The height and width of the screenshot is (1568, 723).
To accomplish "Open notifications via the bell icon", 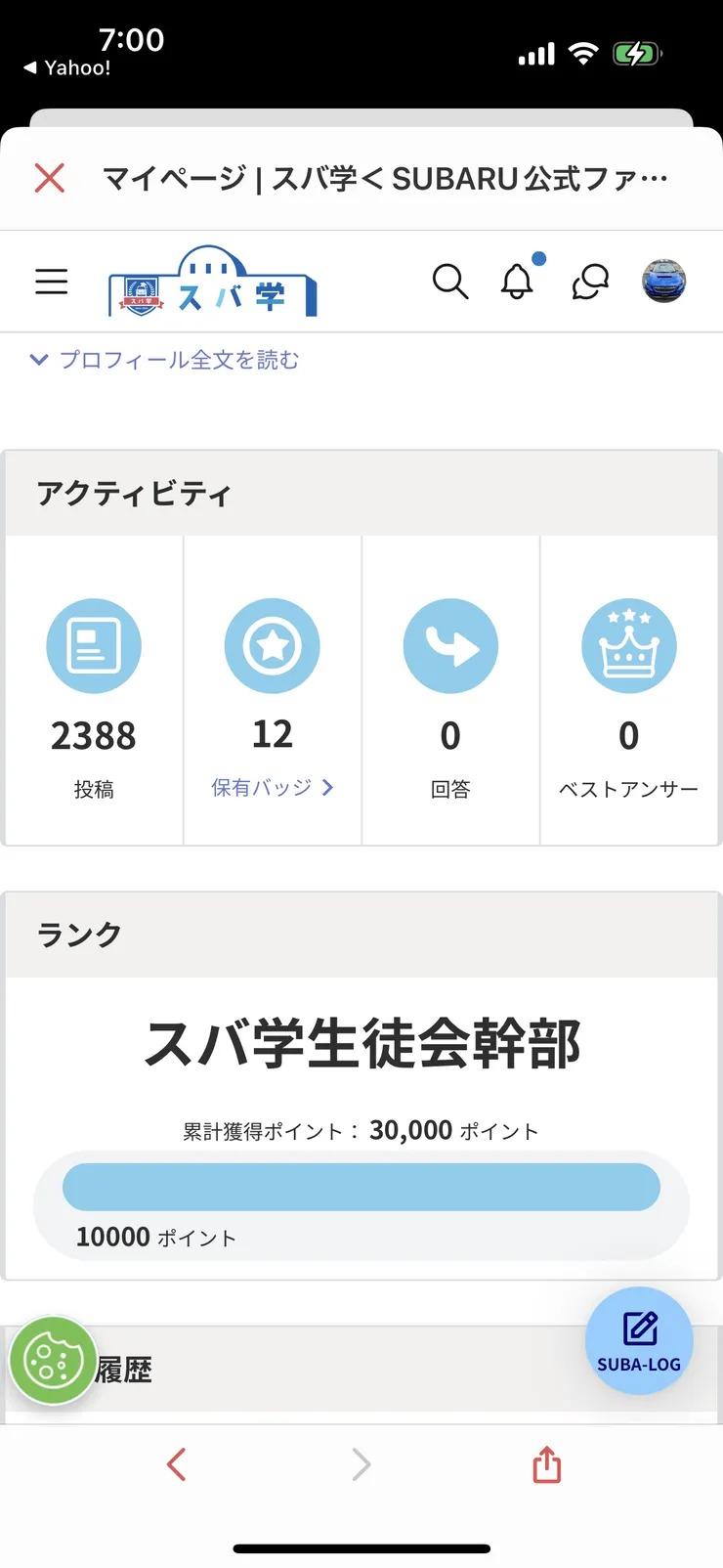I will pos(518,283).
